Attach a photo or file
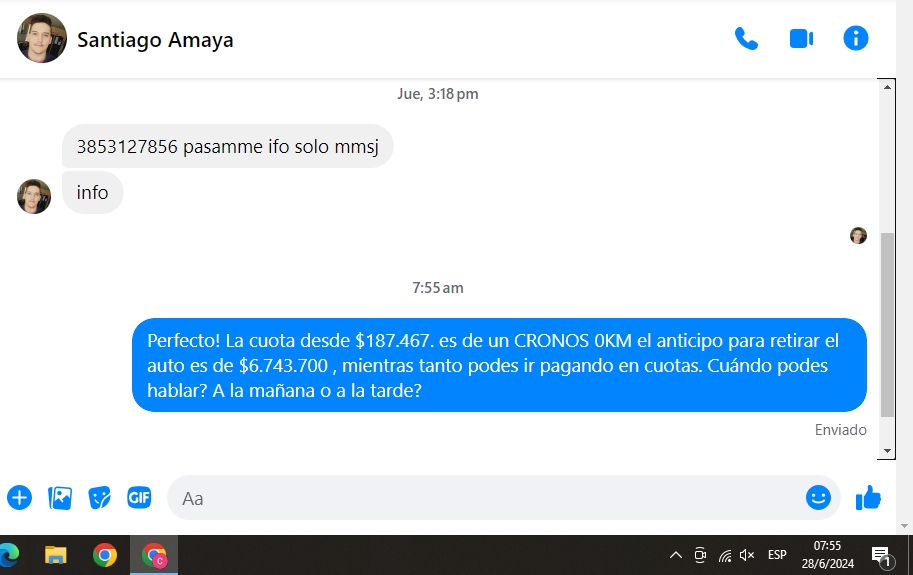913x575 pixels. point(60,497)
